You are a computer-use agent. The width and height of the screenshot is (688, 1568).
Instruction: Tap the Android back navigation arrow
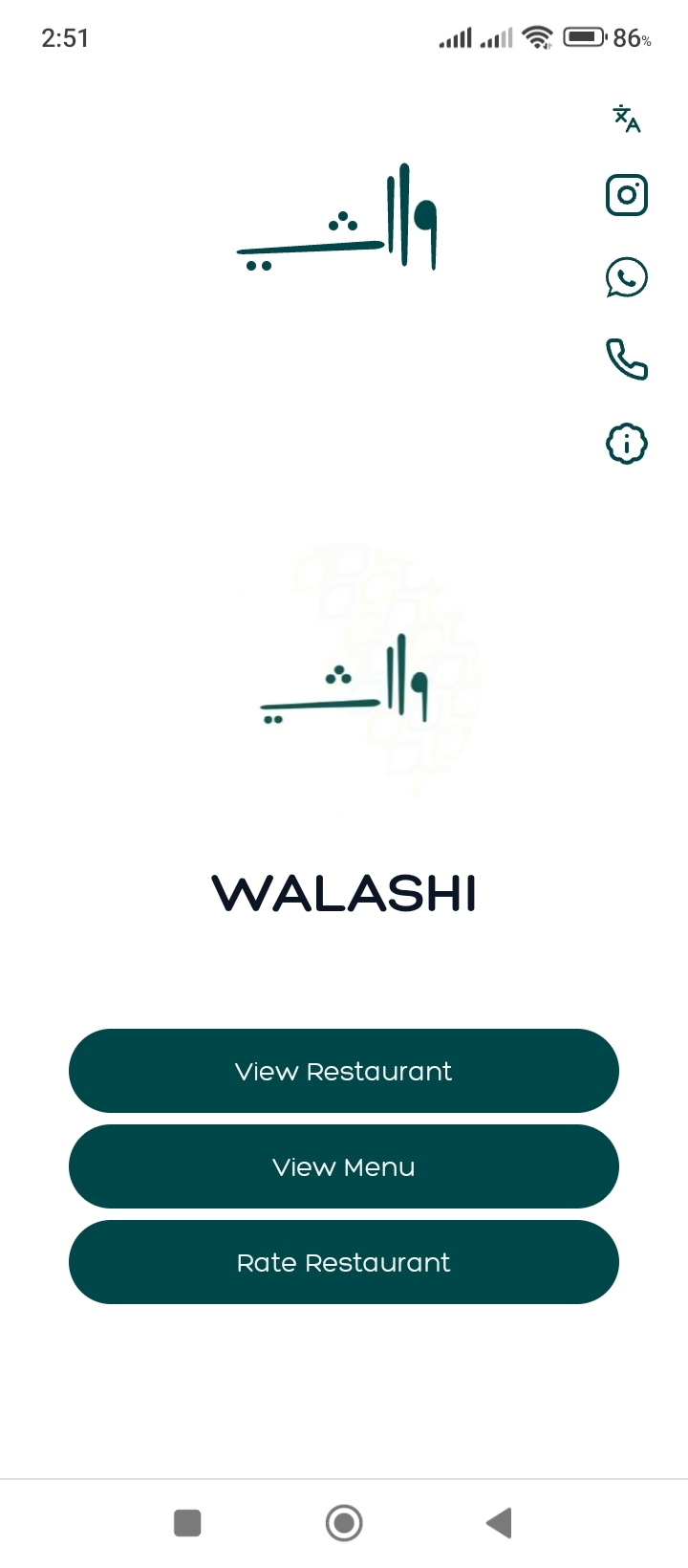pyautogui.click(x=499, y=1523)
